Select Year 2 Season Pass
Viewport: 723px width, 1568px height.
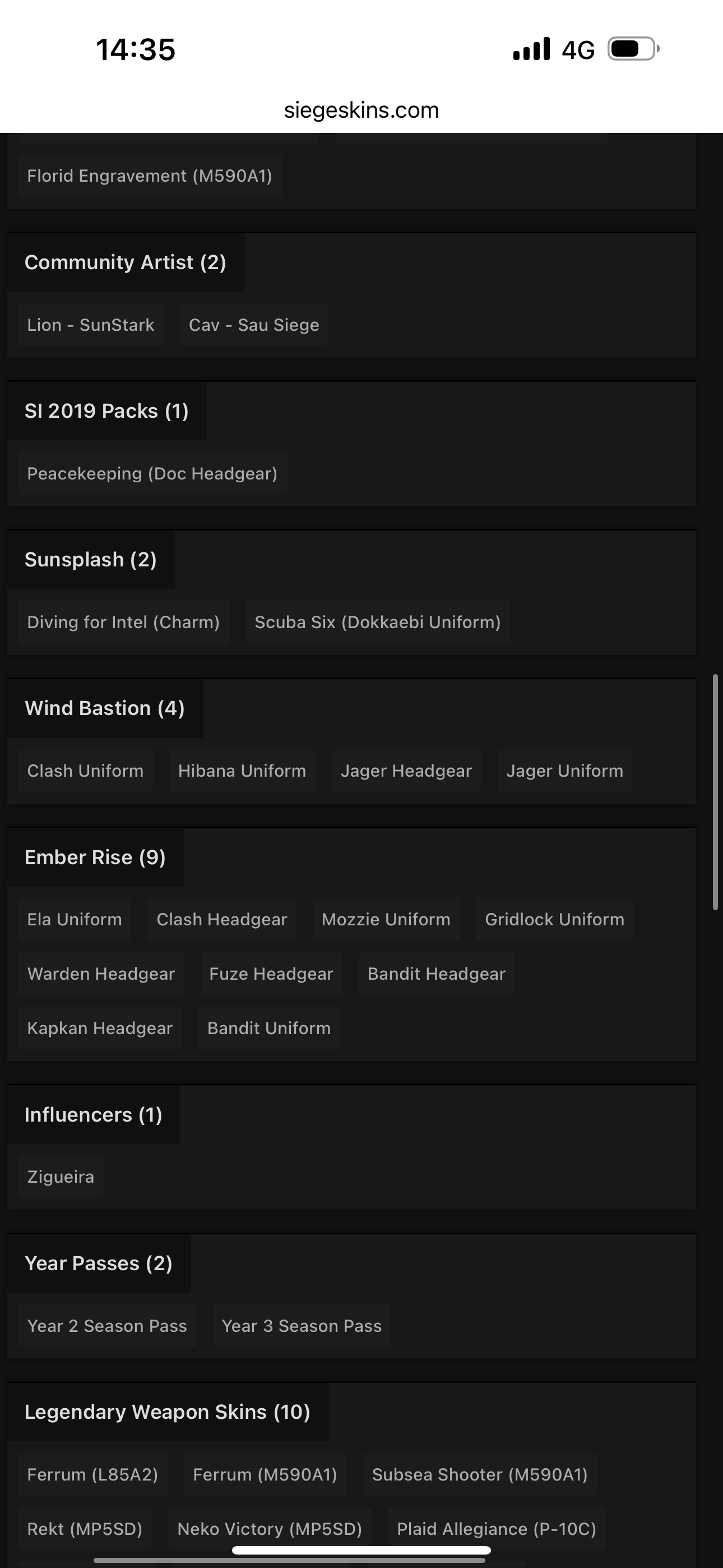pos(107,1326)
